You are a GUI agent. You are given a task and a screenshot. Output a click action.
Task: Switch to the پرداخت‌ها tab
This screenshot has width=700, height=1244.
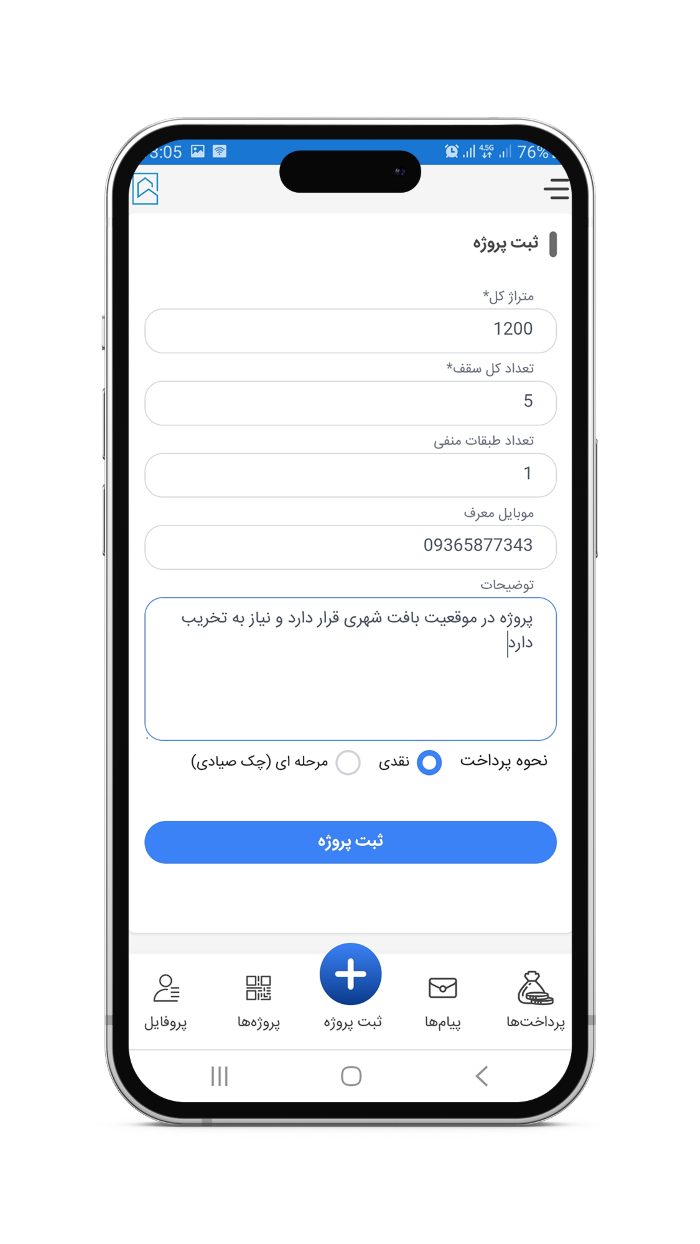click(x=535, y=1000)
